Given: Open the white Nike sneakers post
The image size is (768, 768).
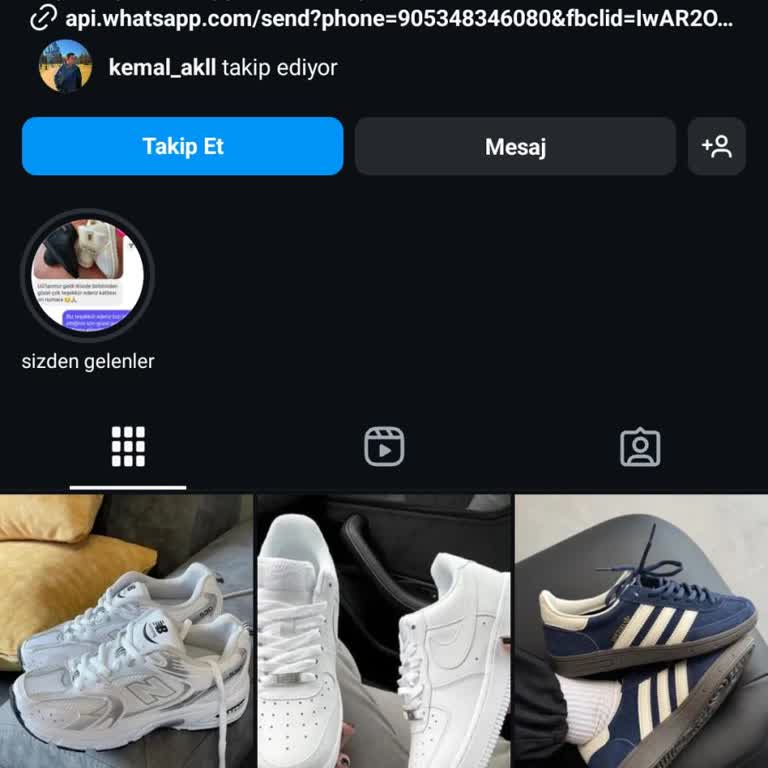Looking at the screenshot, I should [384, 630].
